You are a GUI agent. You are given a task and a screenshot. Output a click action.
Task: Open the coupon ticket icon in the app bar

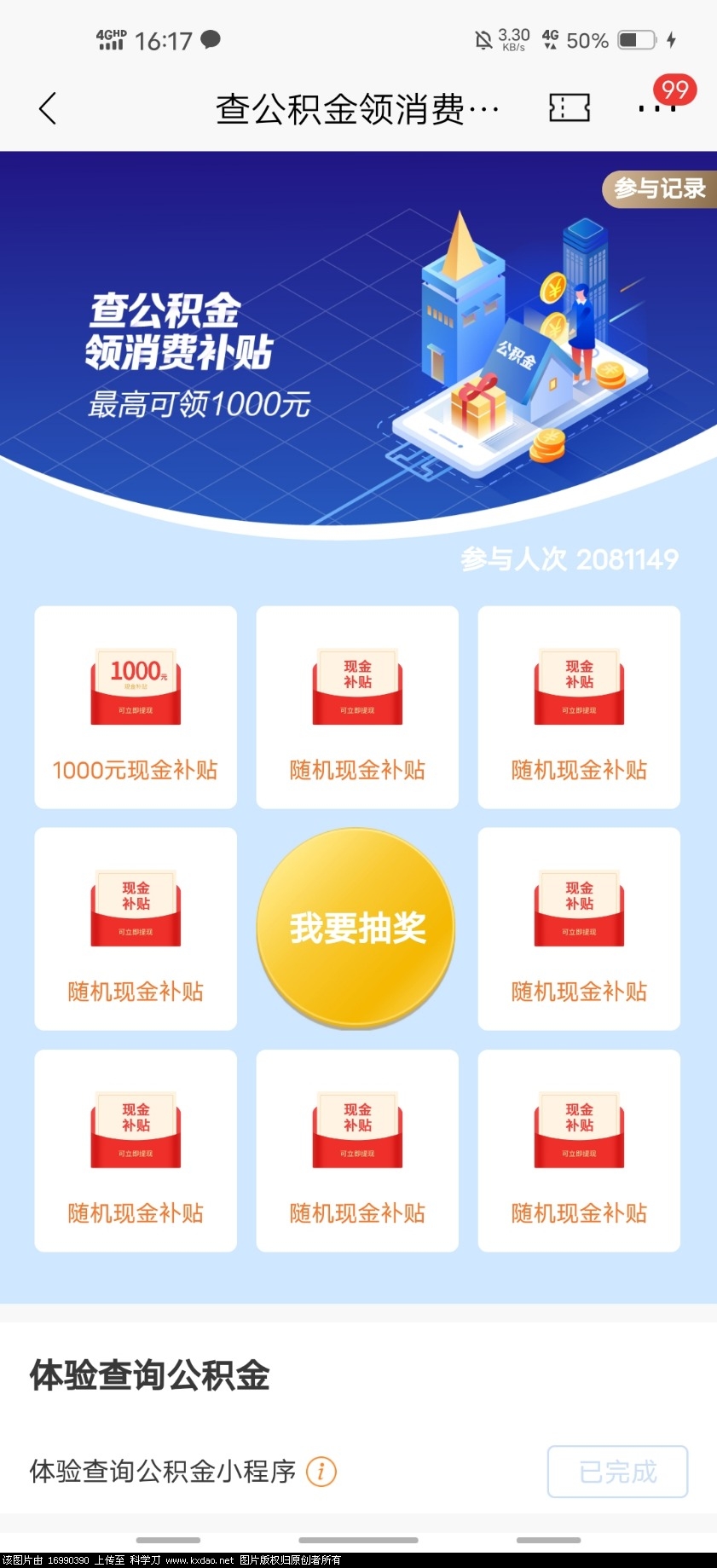(570, 108)
